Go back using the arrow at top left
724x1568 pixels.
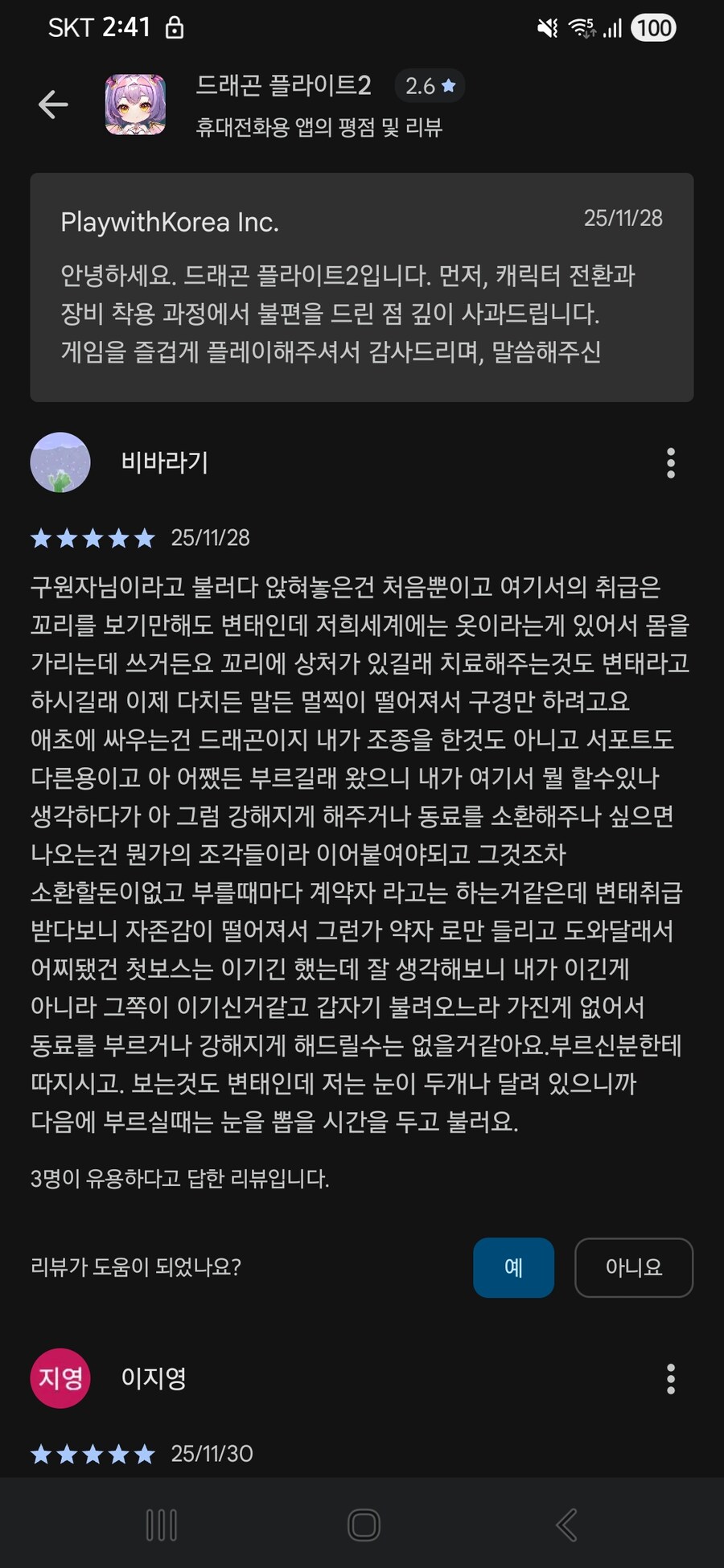(52, 105)
